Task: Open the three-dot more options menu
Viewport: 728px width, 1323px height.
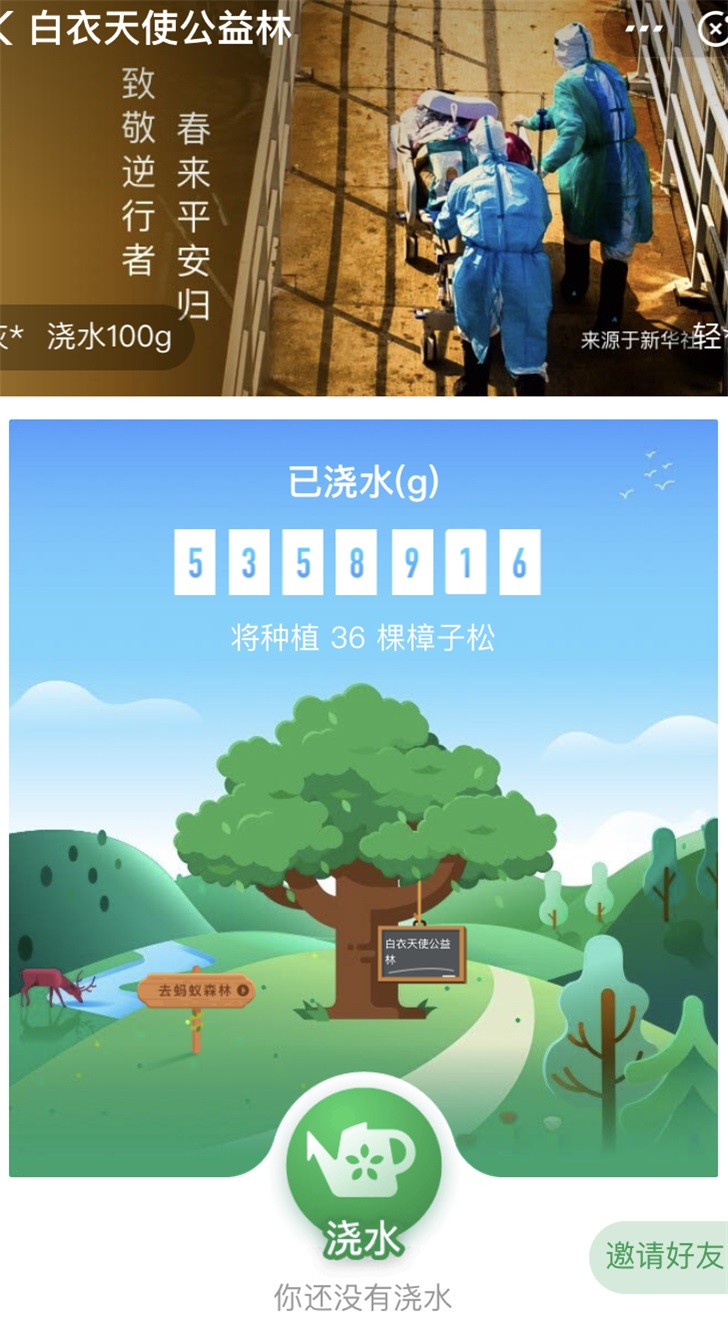Action: (x=644, y=28)
